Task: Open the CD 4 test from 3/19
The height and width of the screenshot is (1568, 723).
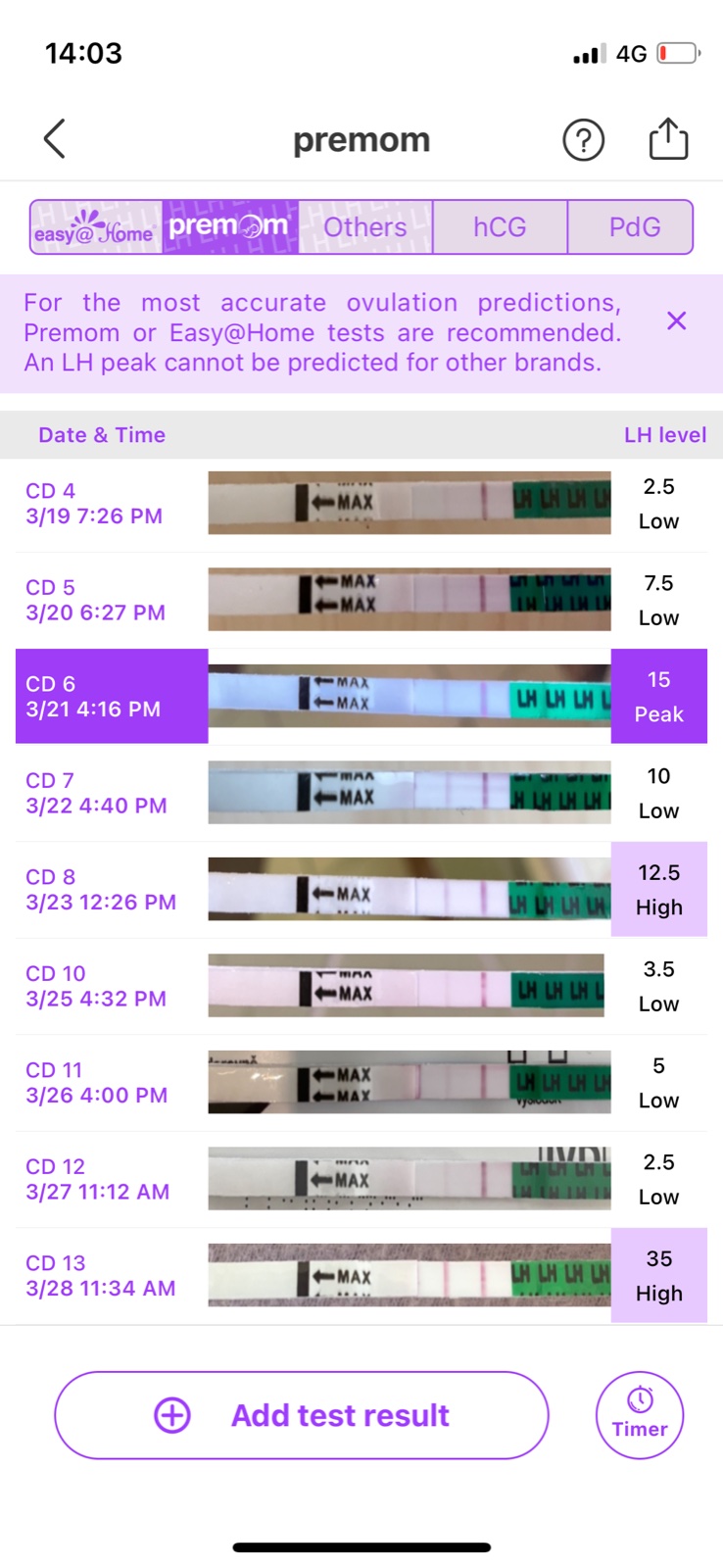Action: pos(361,504)
